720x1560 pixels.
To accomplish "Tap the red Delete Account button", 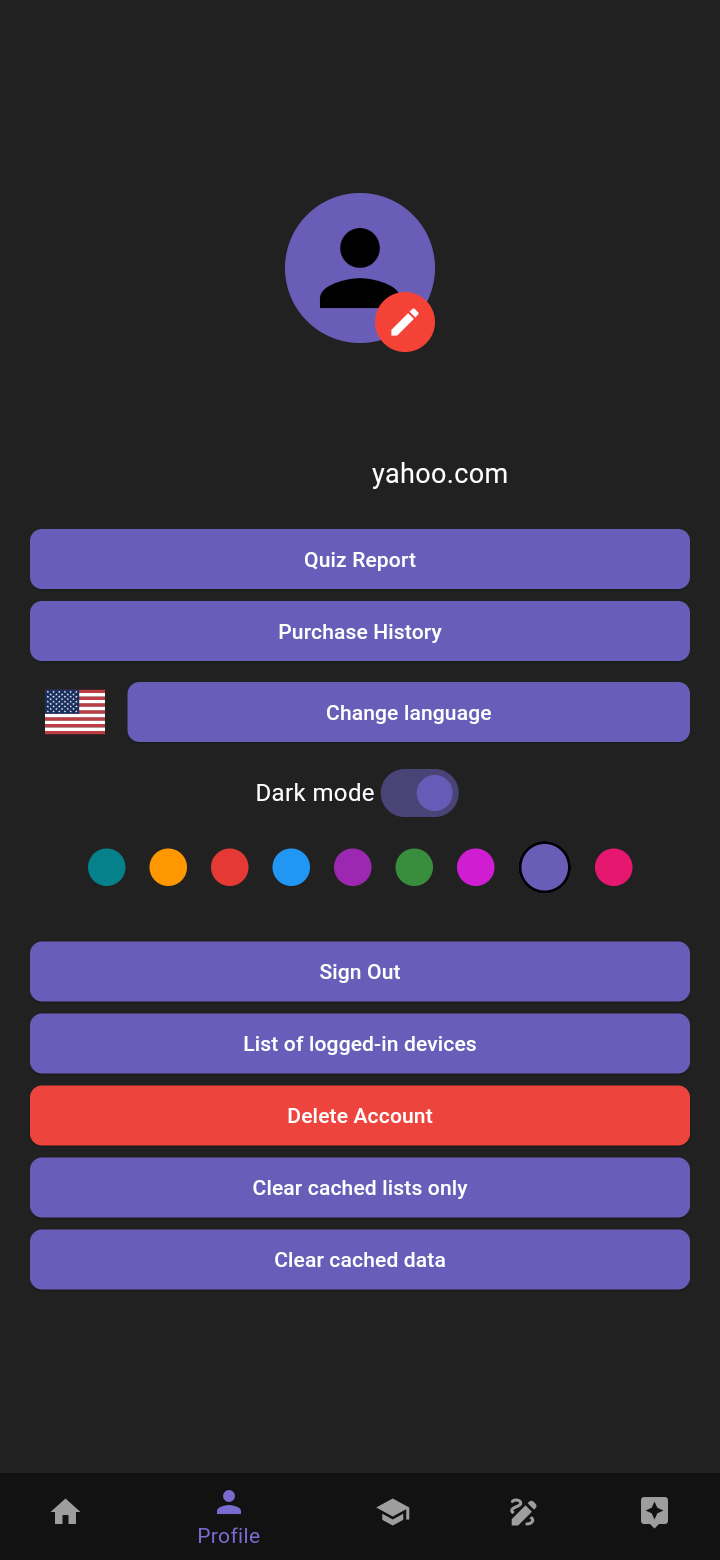I will (360, 1115).
